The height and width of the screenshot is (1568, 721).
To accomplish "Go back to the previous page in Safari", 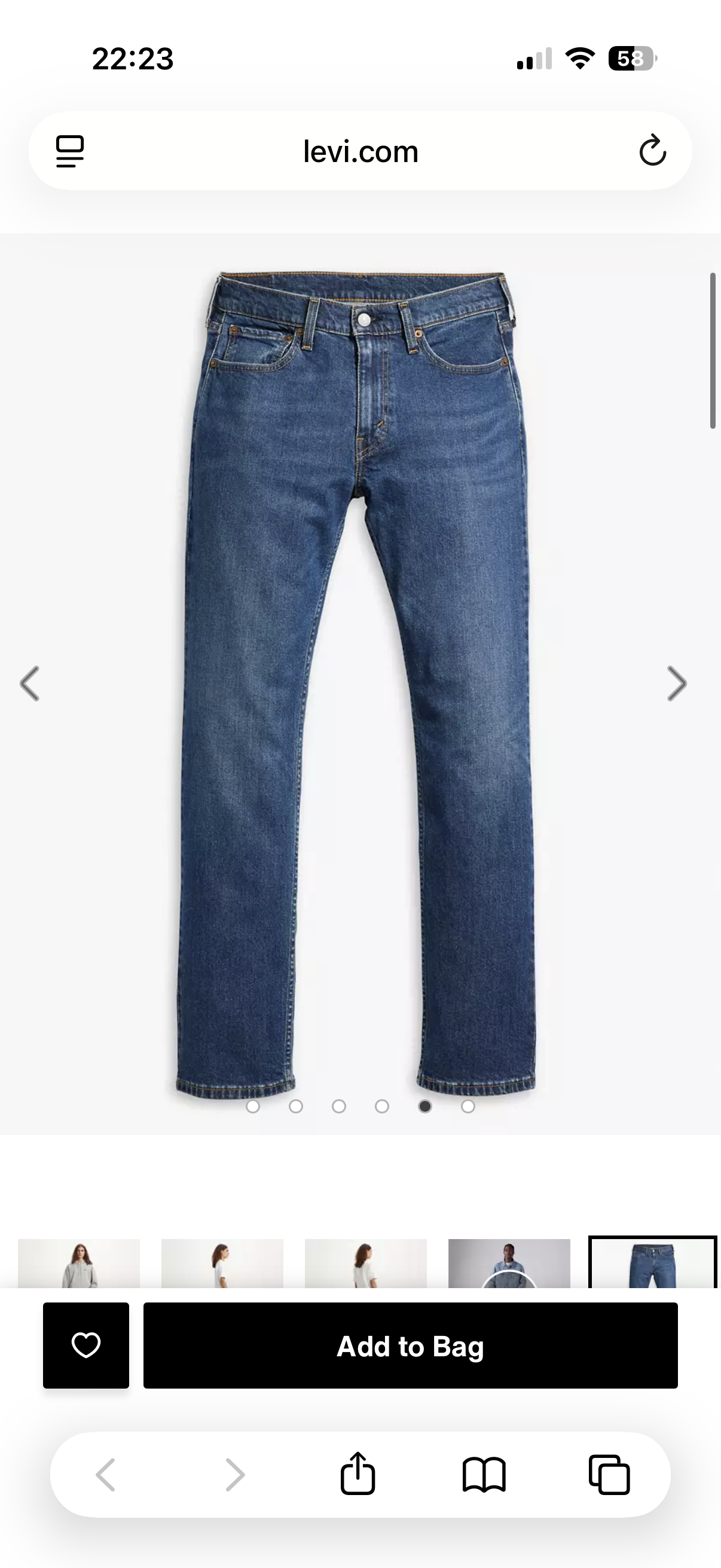I will click(106, 1474).
